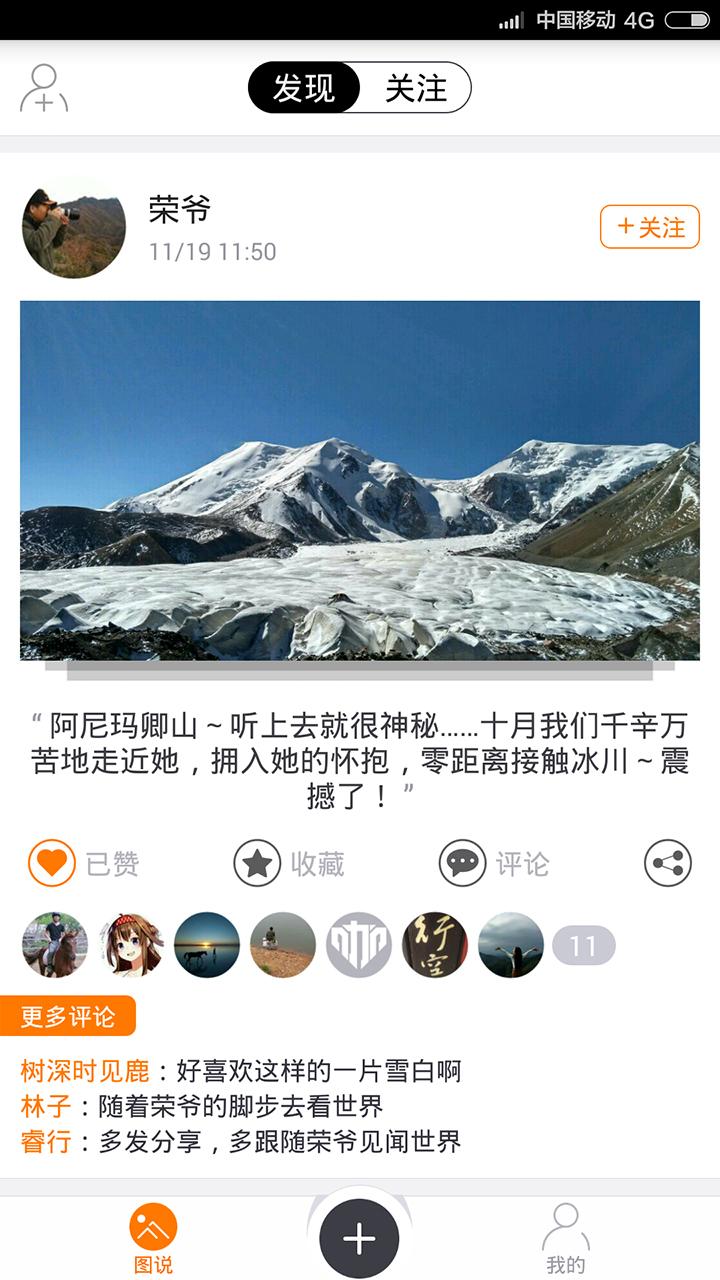
Task: Tap the share icon on the post
Action: point(668,862)
